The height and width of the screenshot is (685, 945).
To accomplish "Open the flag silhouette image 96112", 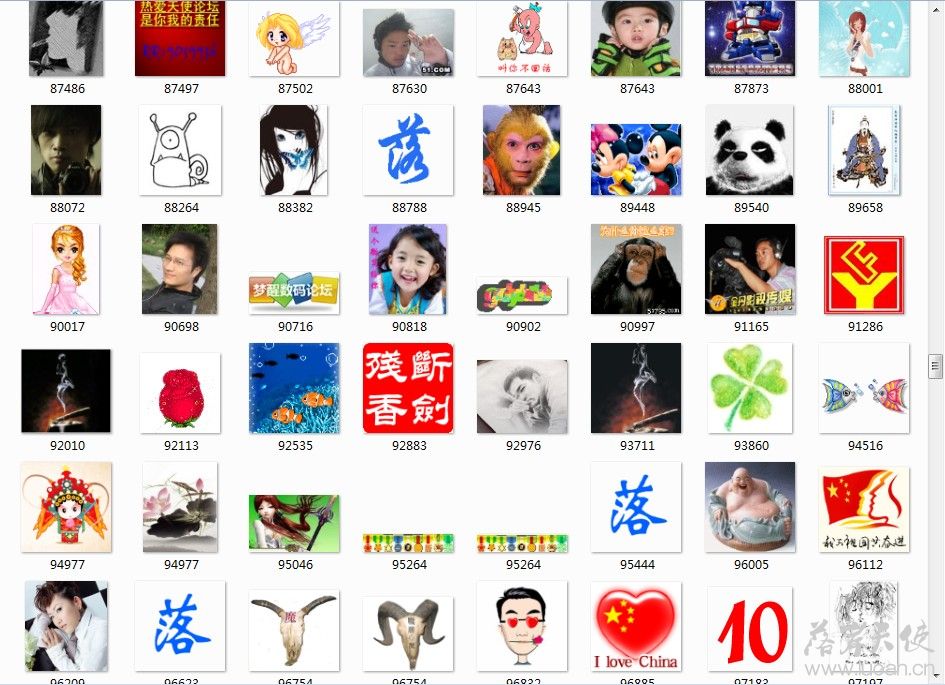I will (x=864, y=507).
